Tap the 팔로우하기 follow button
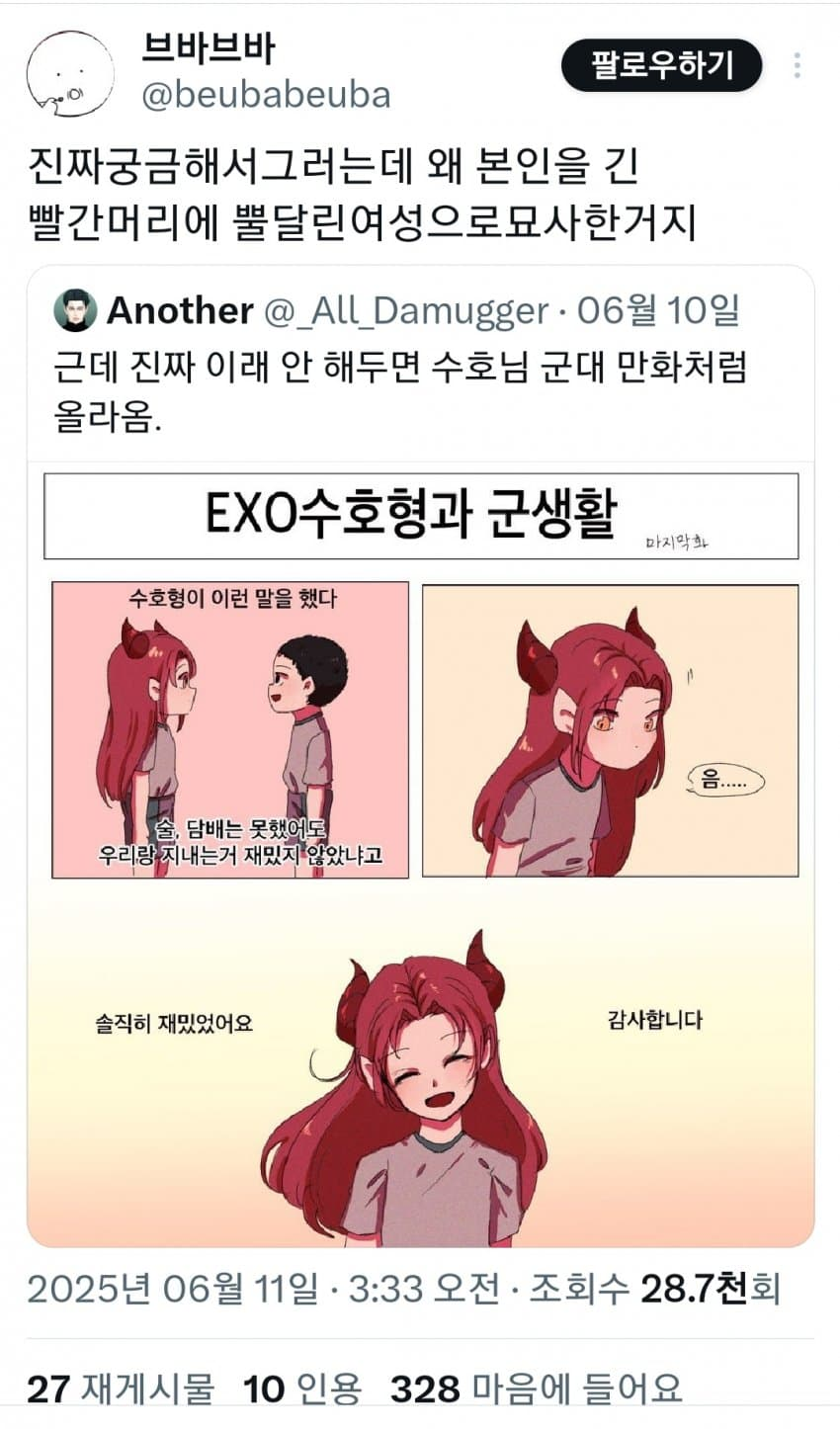The image size is (840, 1429). pos(661,66)
